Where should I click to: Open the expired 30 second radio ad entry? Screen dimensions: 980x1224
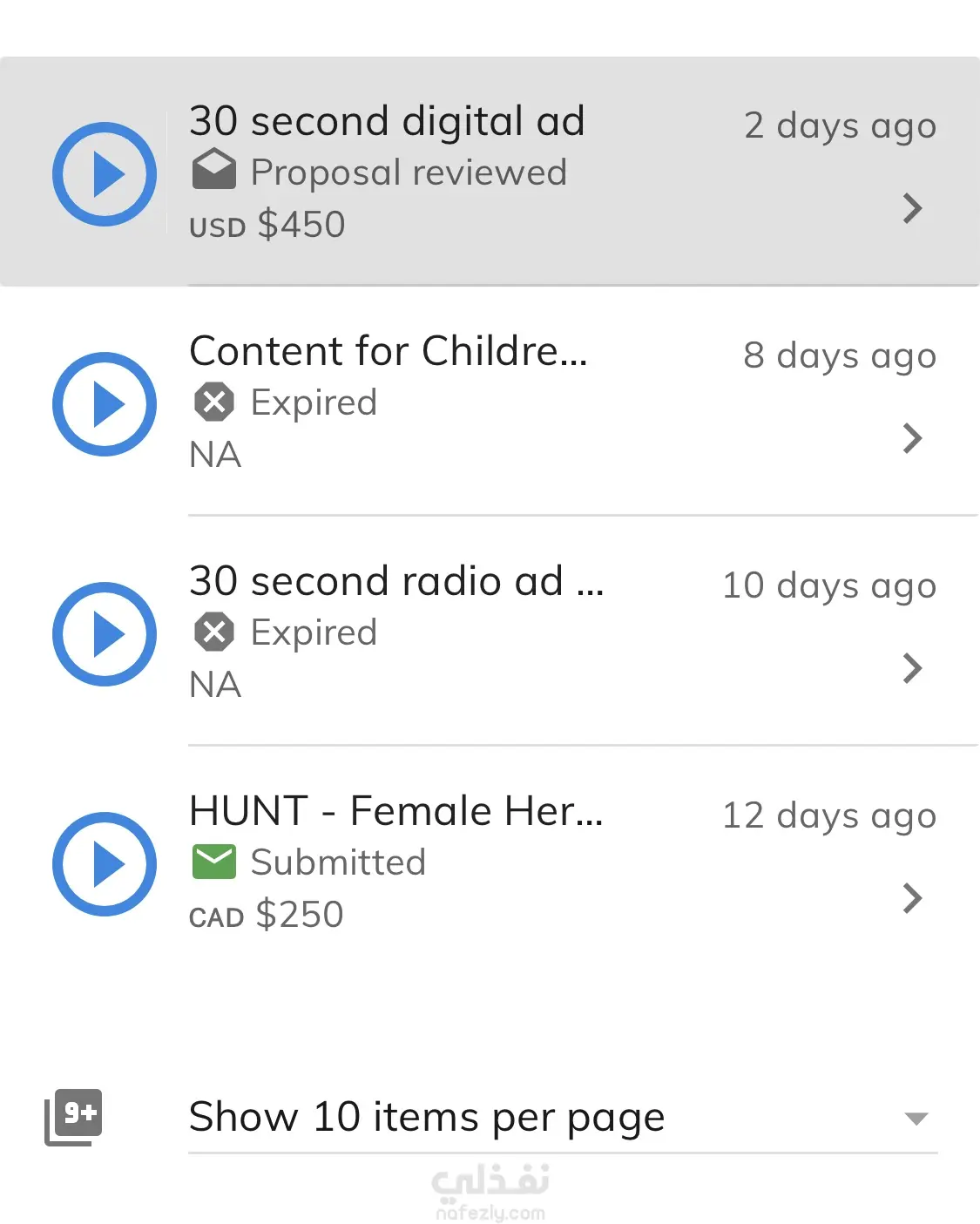click(911, 668)
